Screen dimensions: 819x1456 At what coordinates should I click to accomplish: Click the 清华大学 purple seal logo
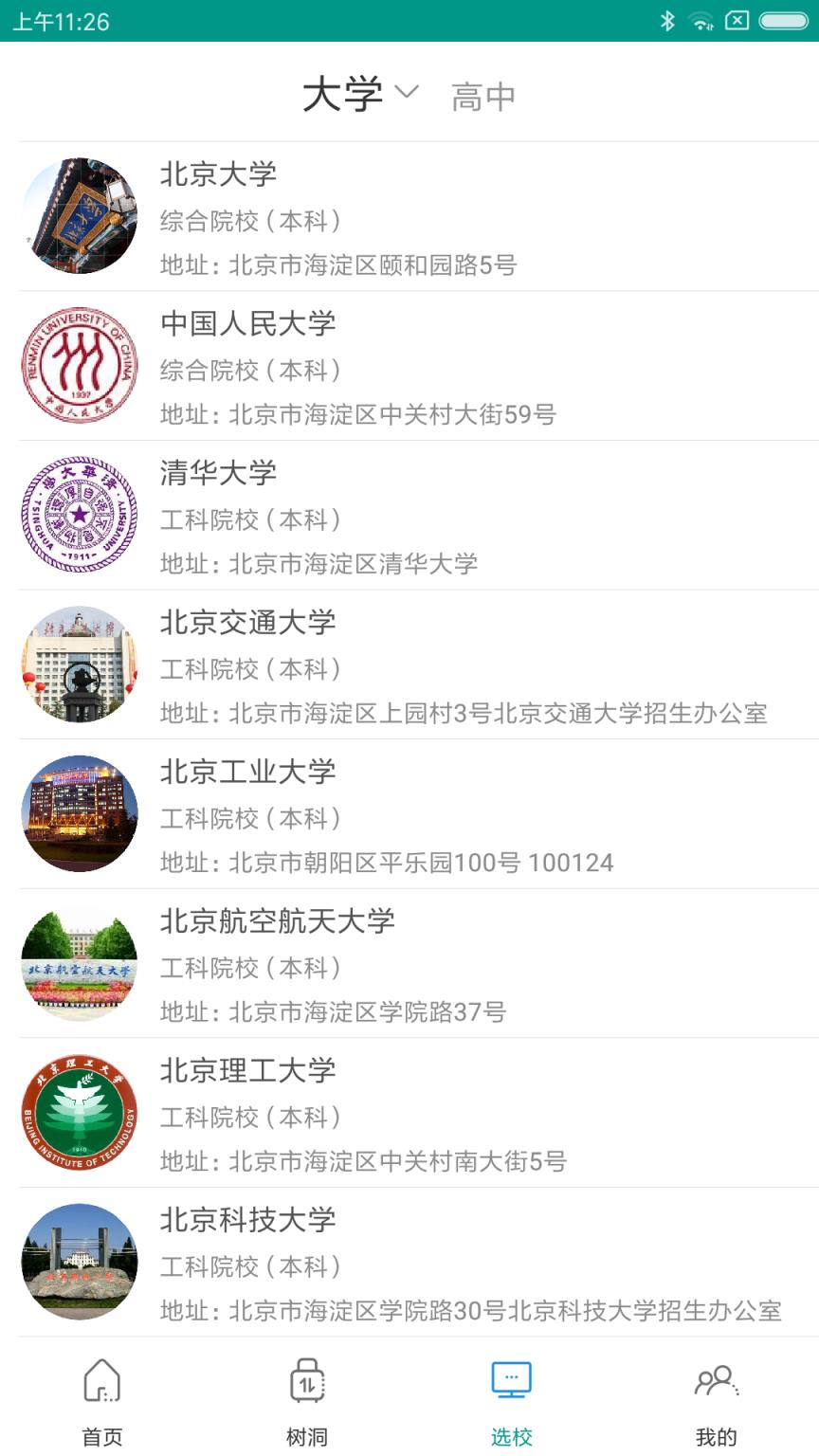tap(79, 515)
